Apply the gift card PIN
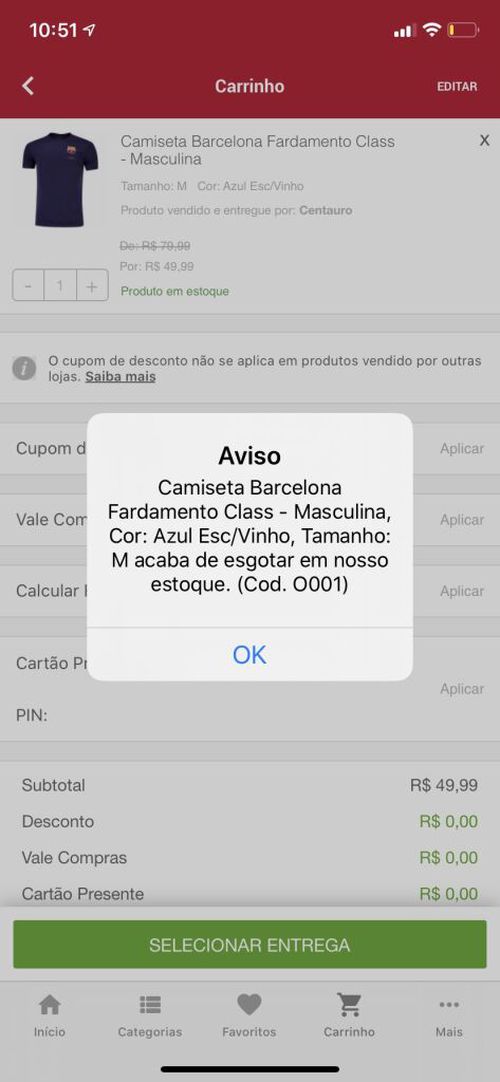Image resolution: width=500 pixels, height=1082 pixels. (x=461, y=689)
